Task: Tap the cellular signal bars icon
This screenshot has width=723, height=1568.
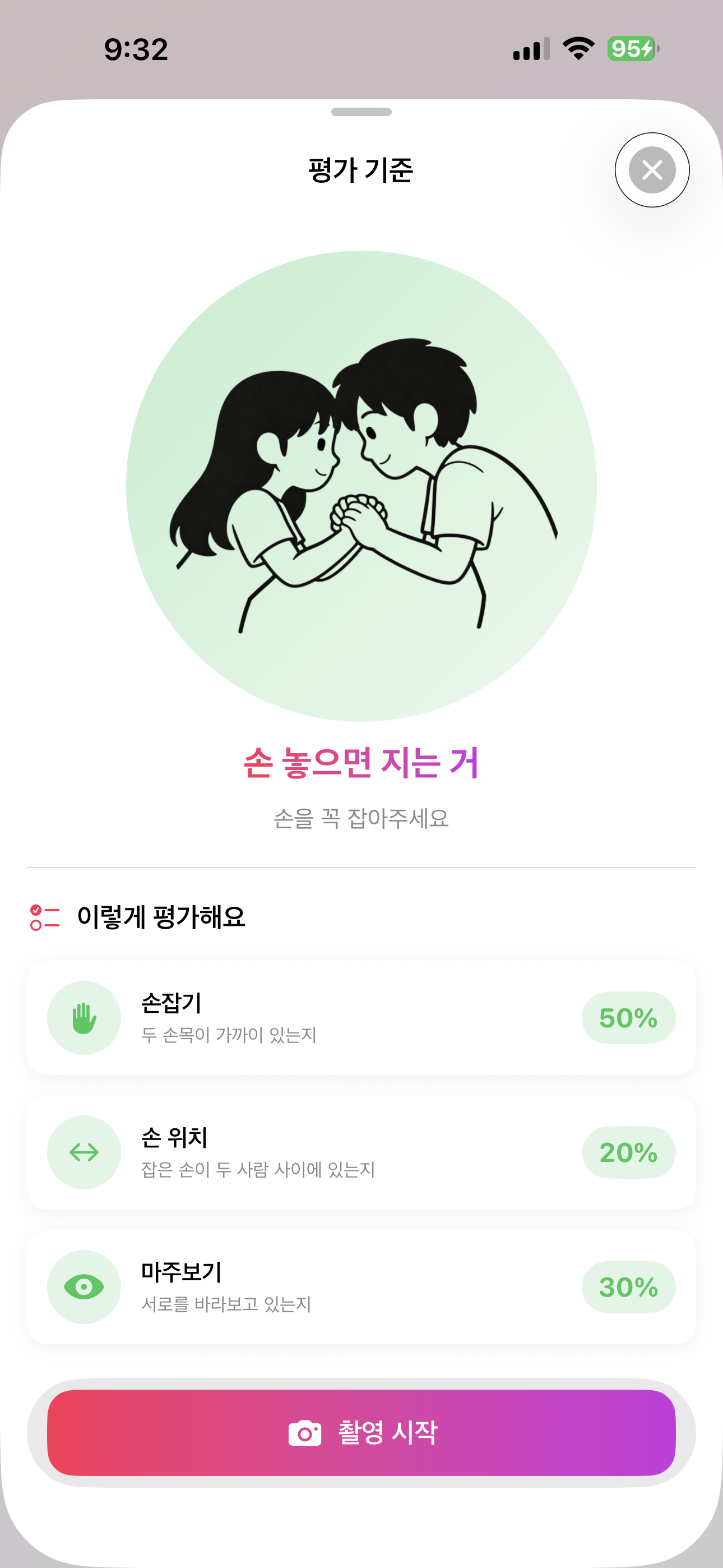Action: point(529,50)
